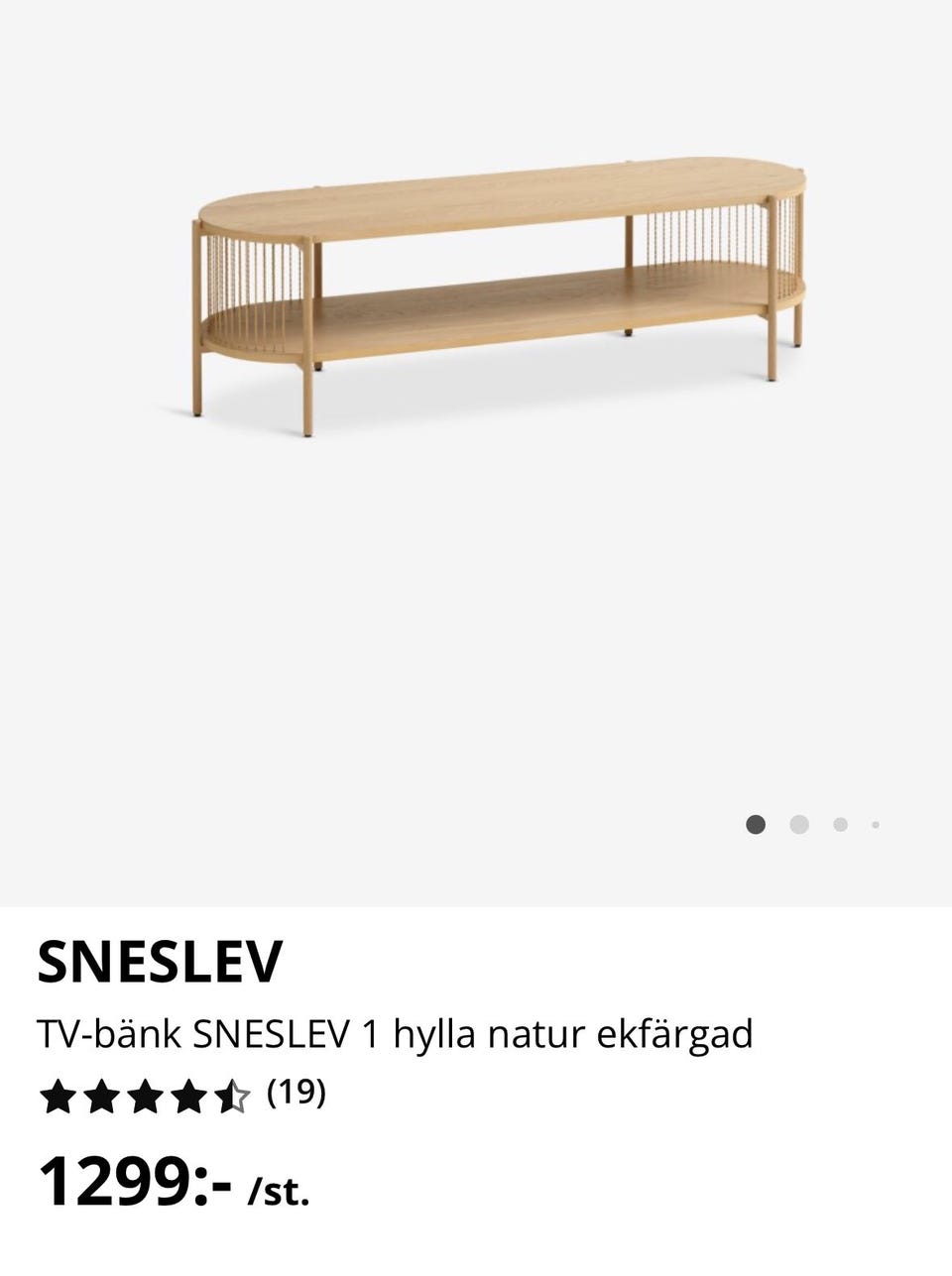
Task: Click the fourth rating star
Action: (191, 1096)
